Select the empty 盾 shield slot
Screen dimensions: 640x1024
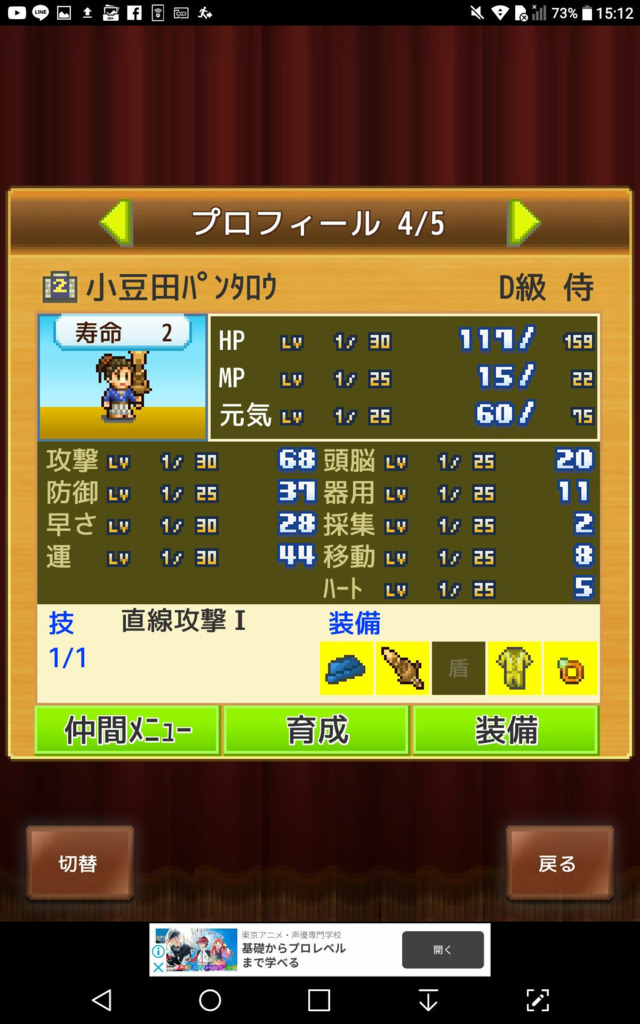458,668
